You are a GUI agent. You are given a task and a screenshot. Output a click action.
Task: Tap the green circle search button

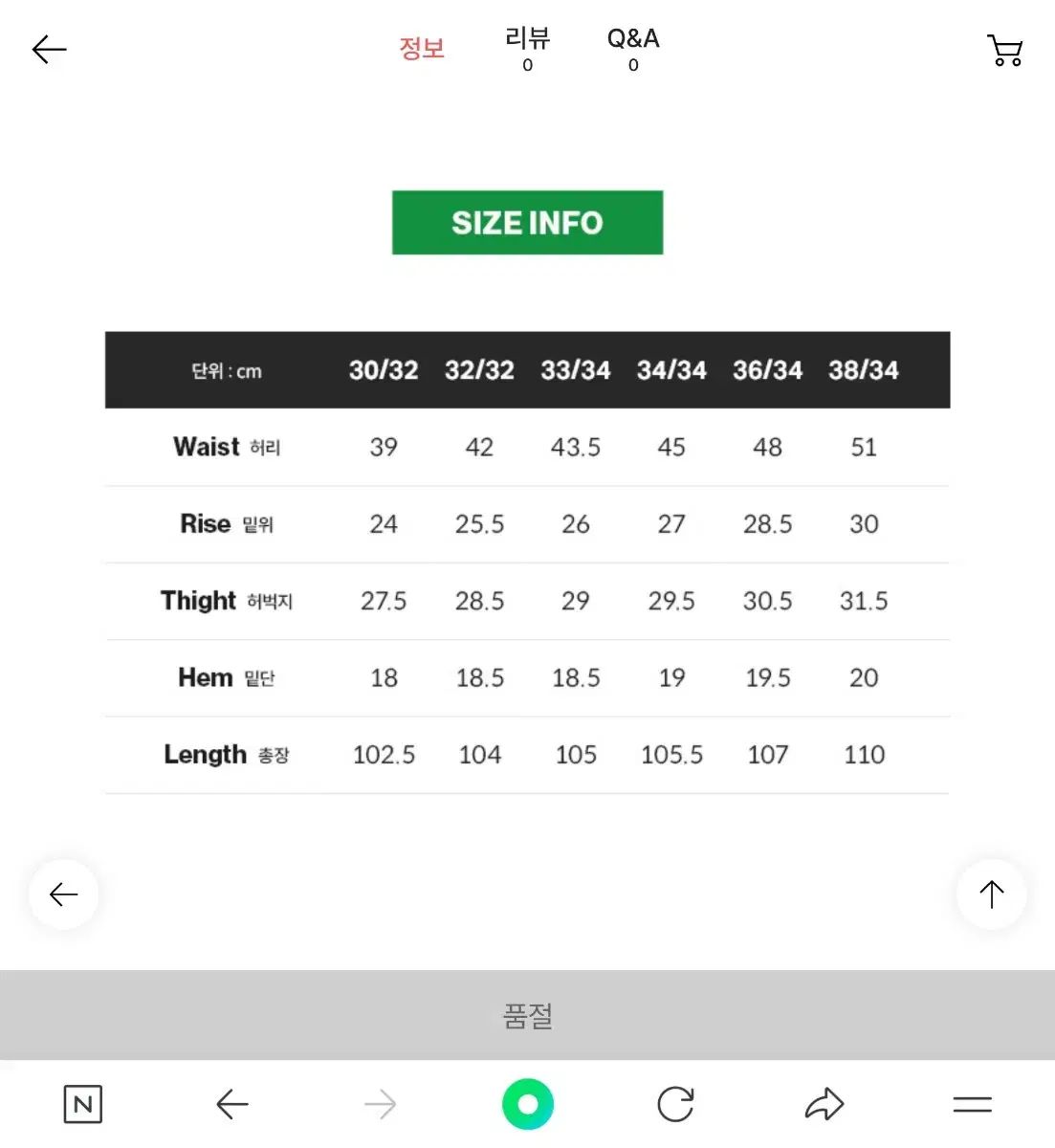[x=527, y=1105]
